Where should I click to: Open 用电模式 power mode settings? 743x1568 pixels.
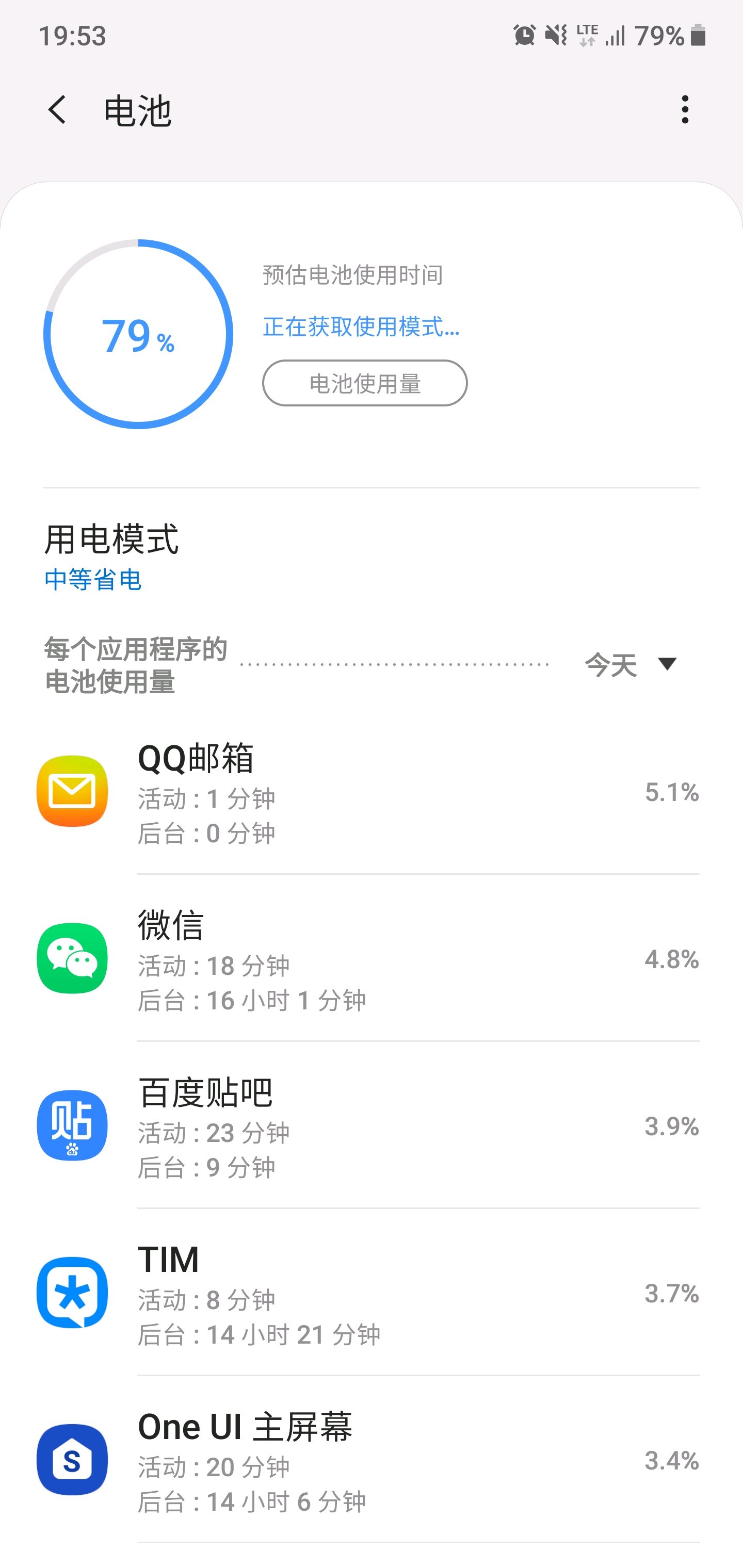(x=111, y=556)
